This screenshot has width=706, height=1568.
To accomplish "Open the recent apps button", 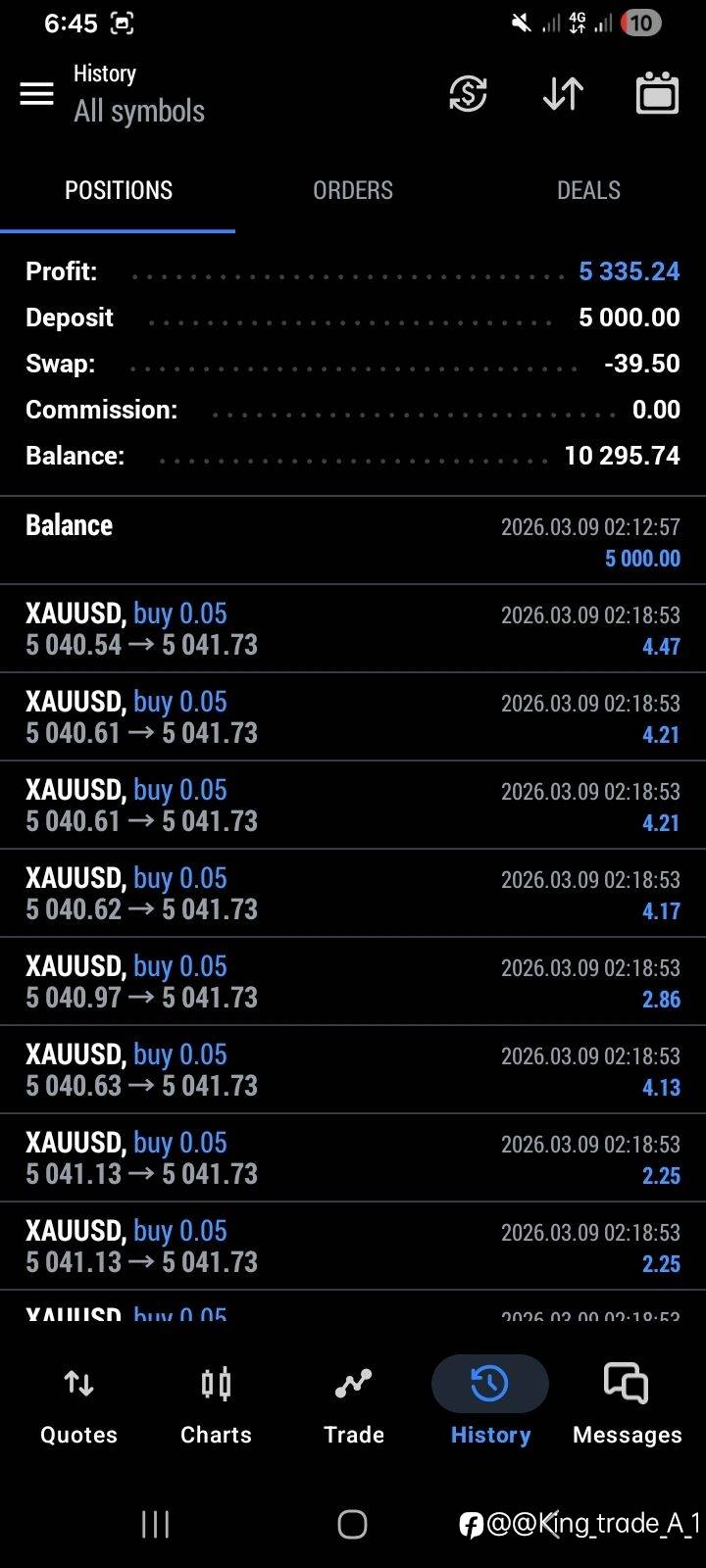I will tap(156, 1524).
